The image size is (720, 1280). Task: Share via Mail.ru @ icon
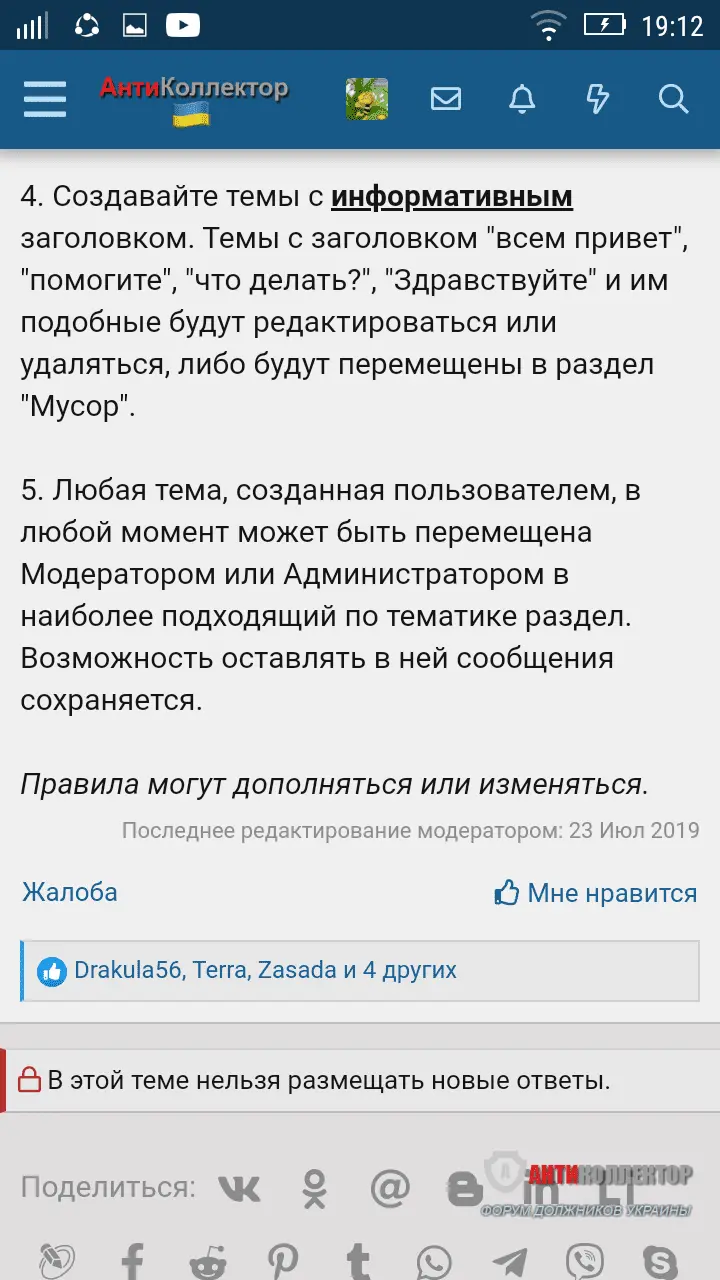coord(390,1189)
